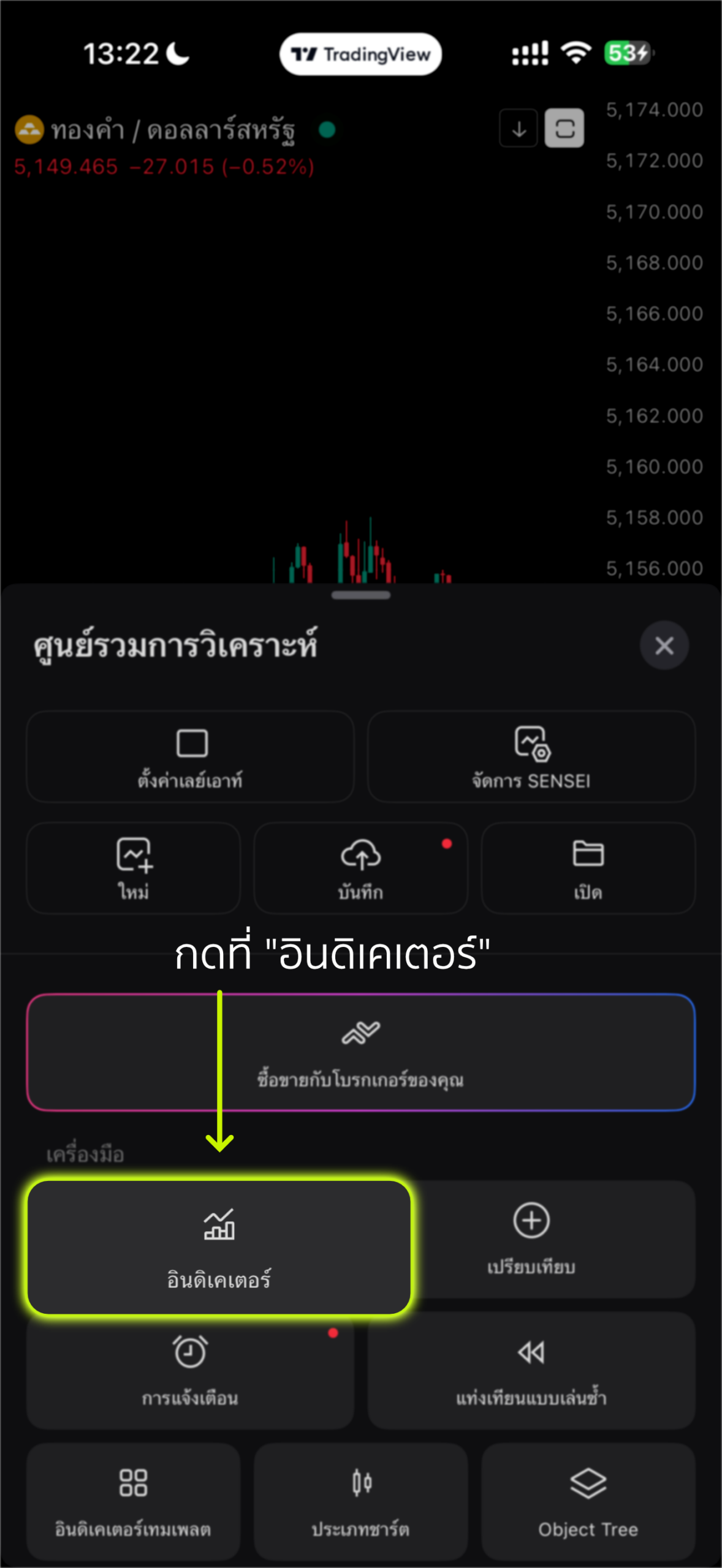Open อินดิเคเตอร์เทมเพลต indicator templates
Image resolution: width=722 pixels, height=1568 pixels.
(x=133, y=1501)
